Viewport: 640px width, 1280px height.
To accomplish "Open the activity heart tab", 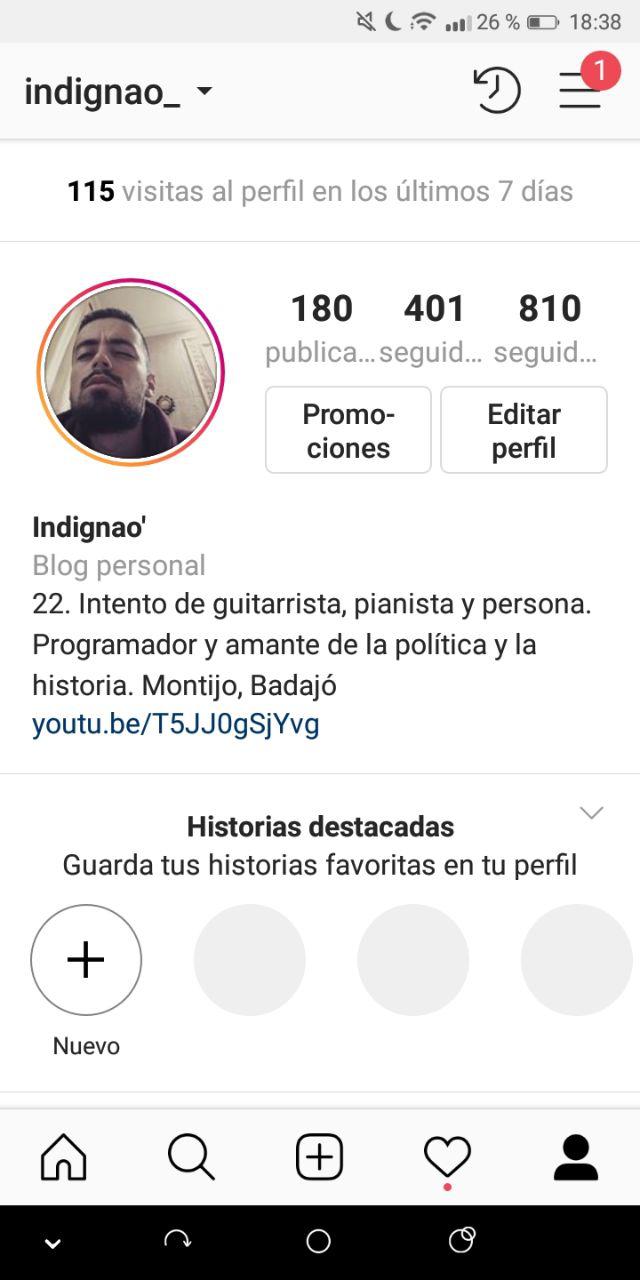I will 447,1158.
